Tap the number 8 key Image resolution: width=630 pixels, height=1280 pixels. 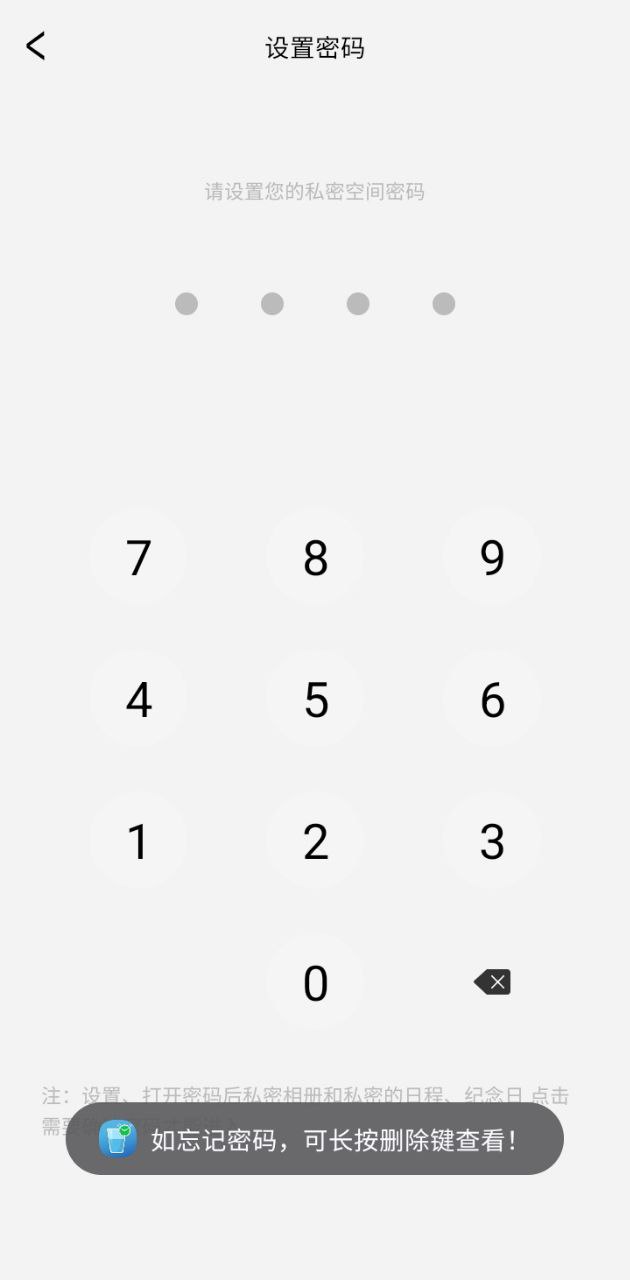[x=315, y=557]
